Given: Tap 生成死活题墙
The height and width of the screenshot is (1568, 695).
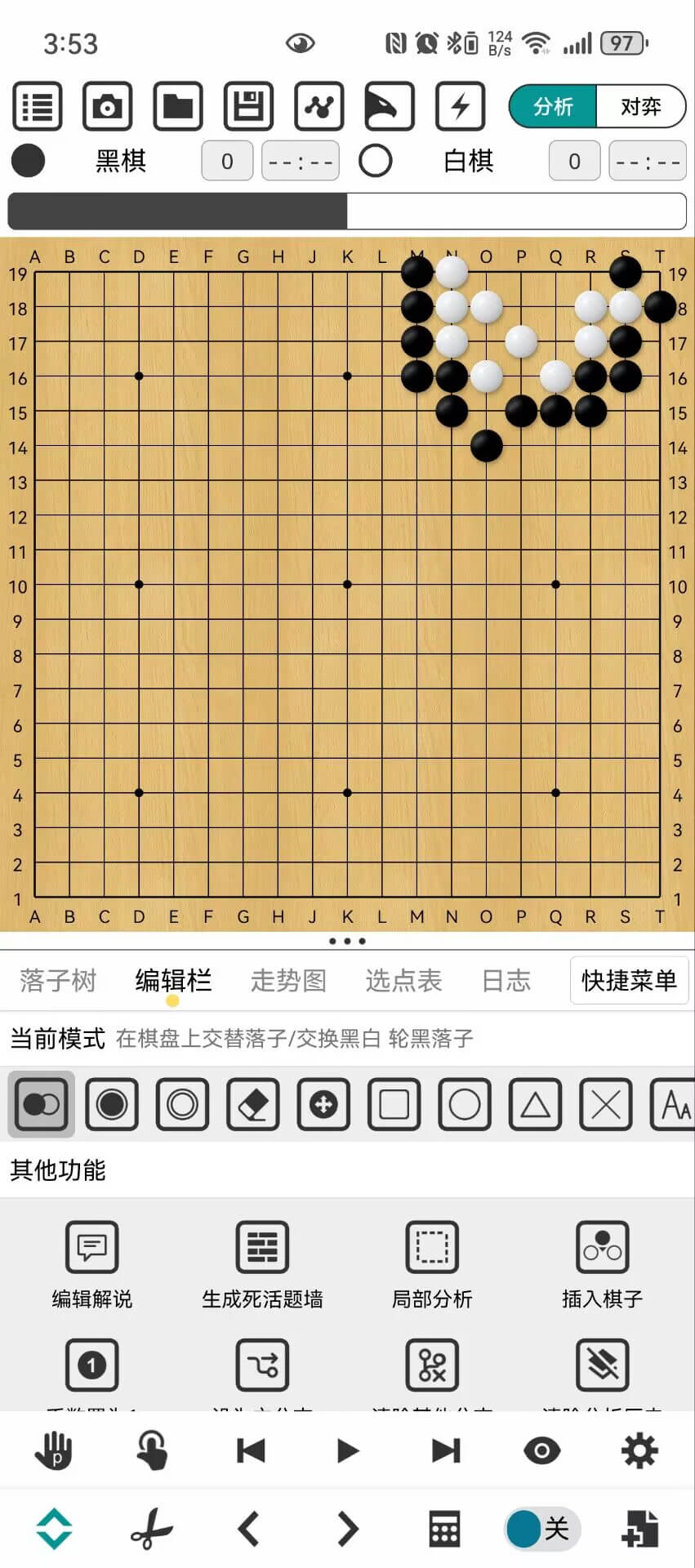Looking at the screenshot, I should coord(262,1263).
